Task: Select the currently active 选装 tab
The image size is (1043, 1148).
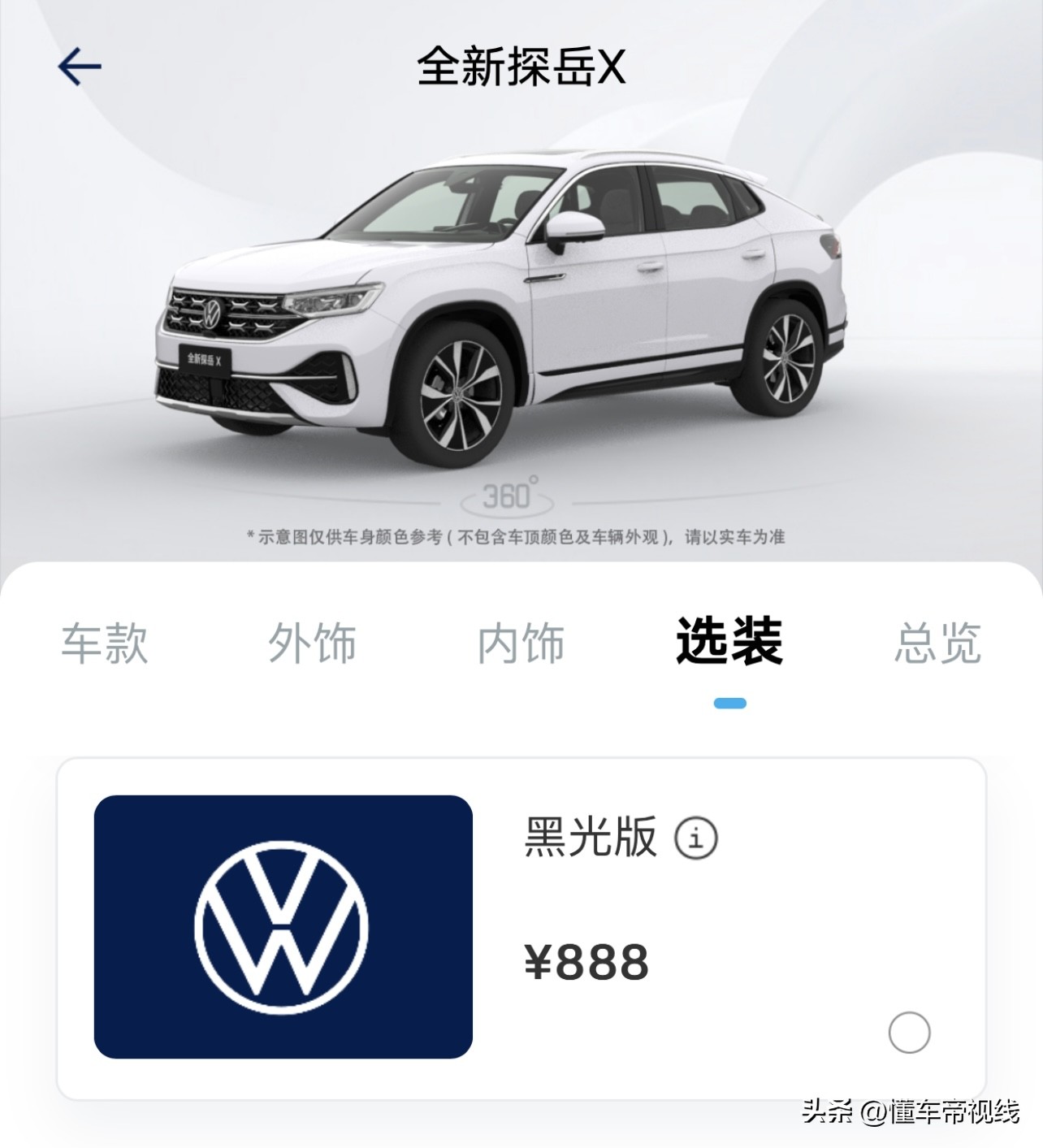Action: 729,643
